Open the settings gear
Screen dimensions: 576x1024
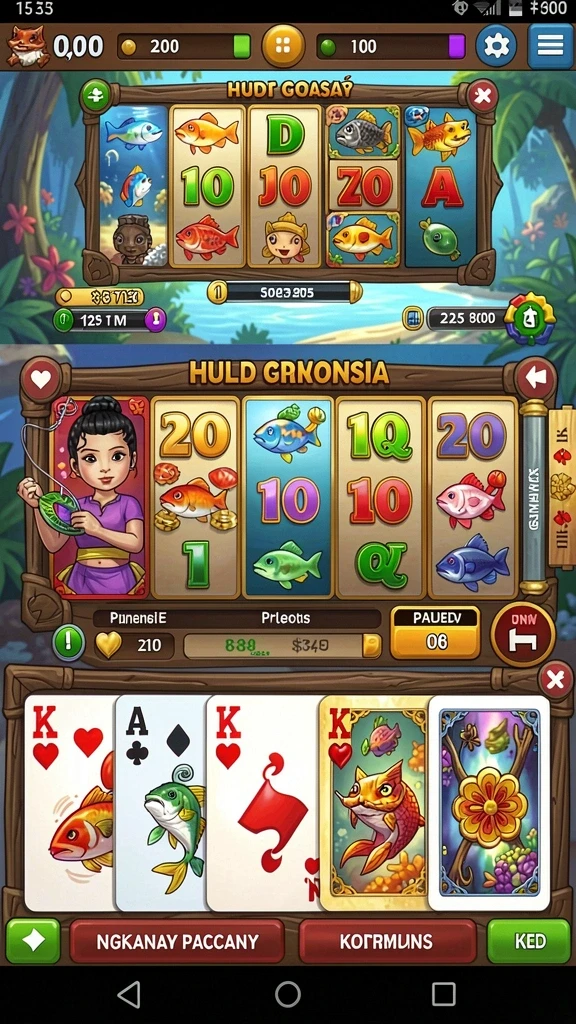click(x=496, y=46)
